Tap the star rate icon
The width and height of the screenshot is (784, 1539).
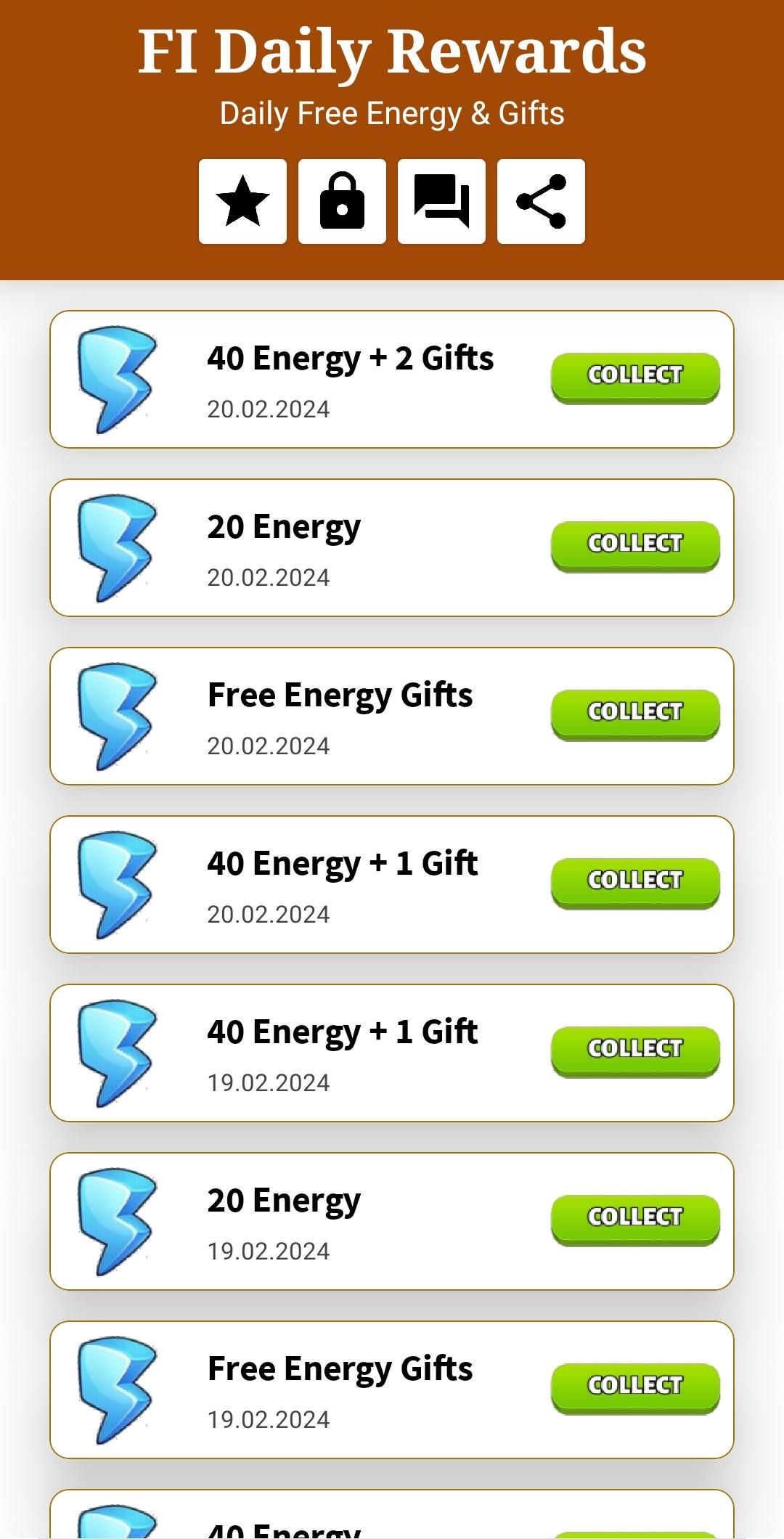point(242,201)
